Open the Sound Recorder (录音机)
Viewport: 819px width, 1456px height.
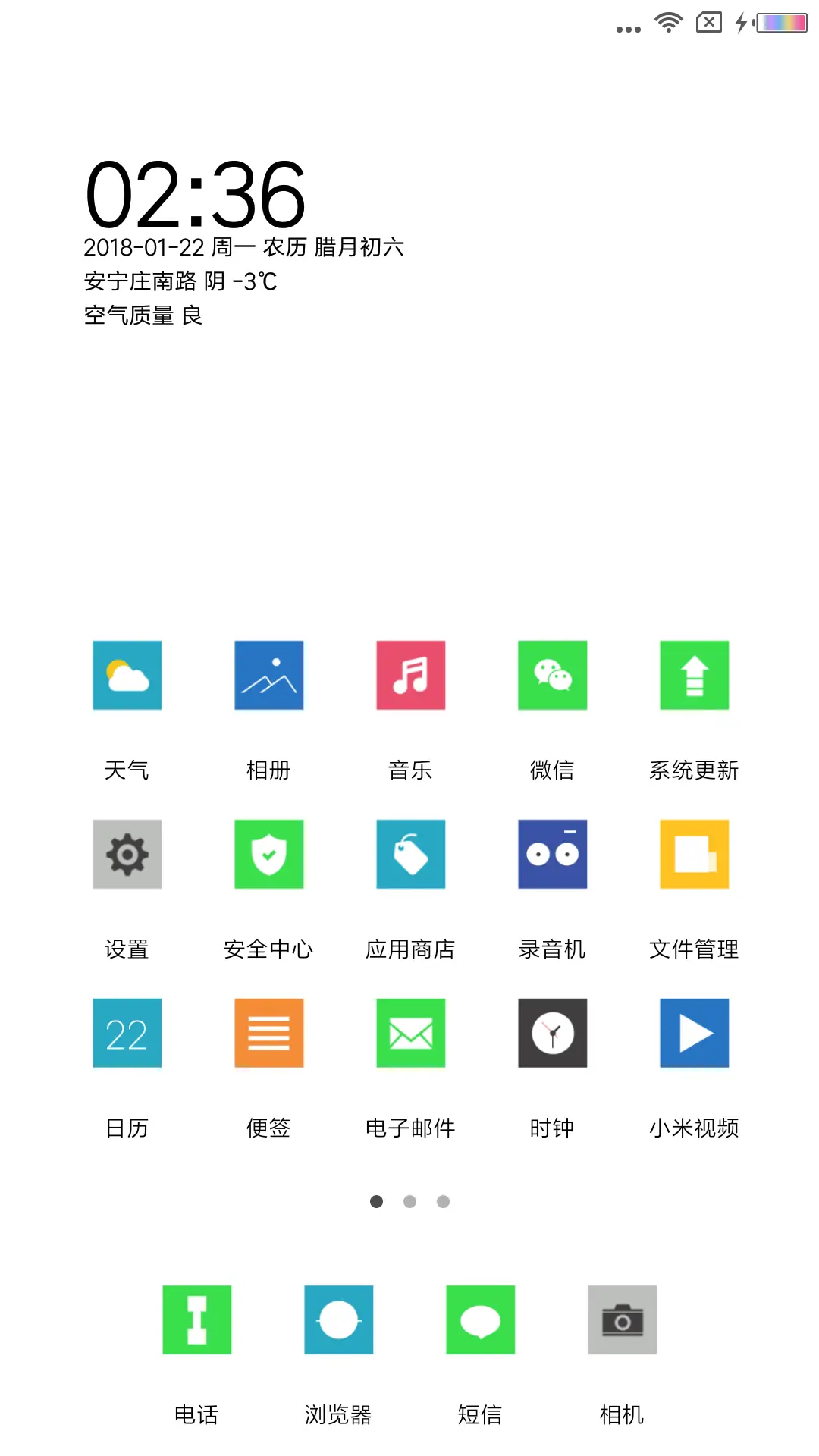point(552,854)
